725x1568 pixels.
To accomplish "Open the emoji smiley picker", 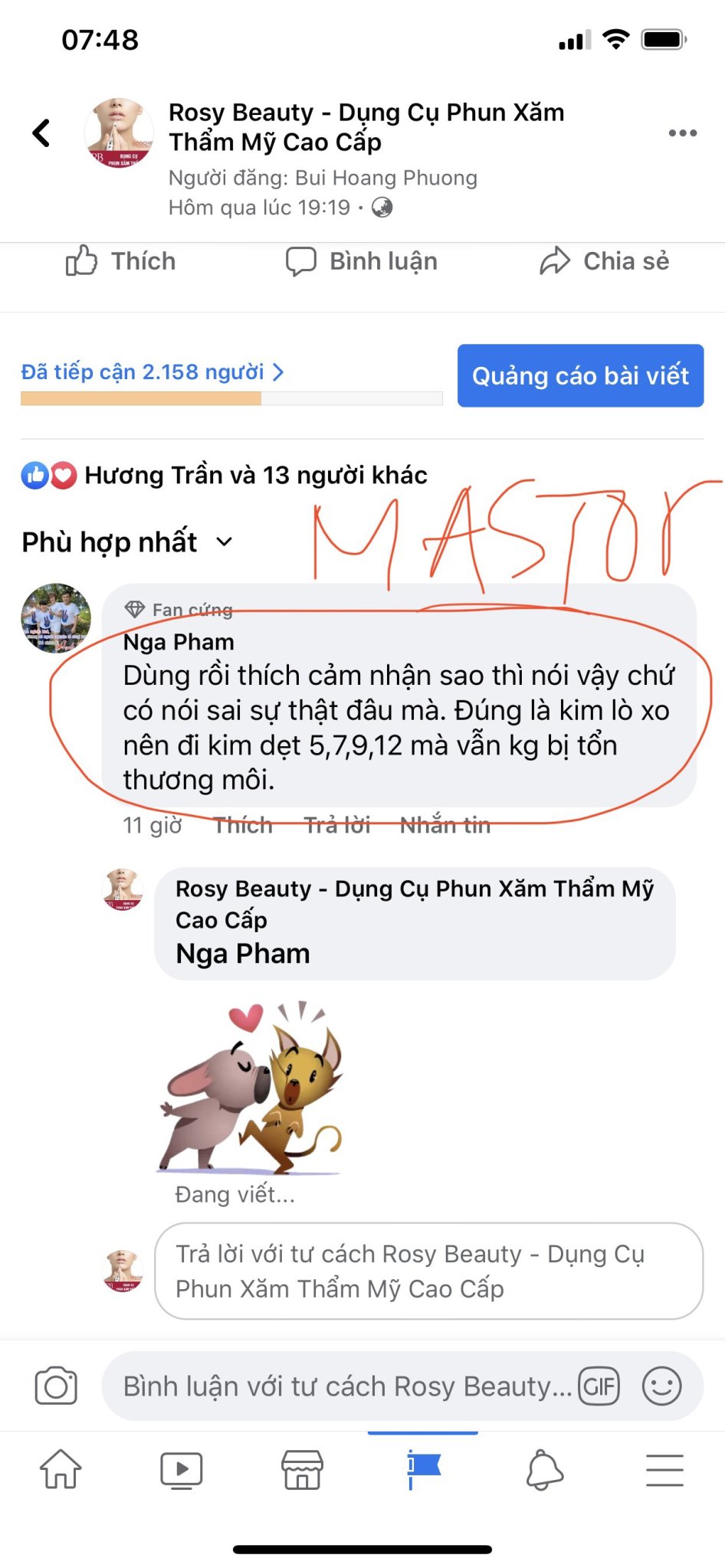I will click(x=661, y=1386).
